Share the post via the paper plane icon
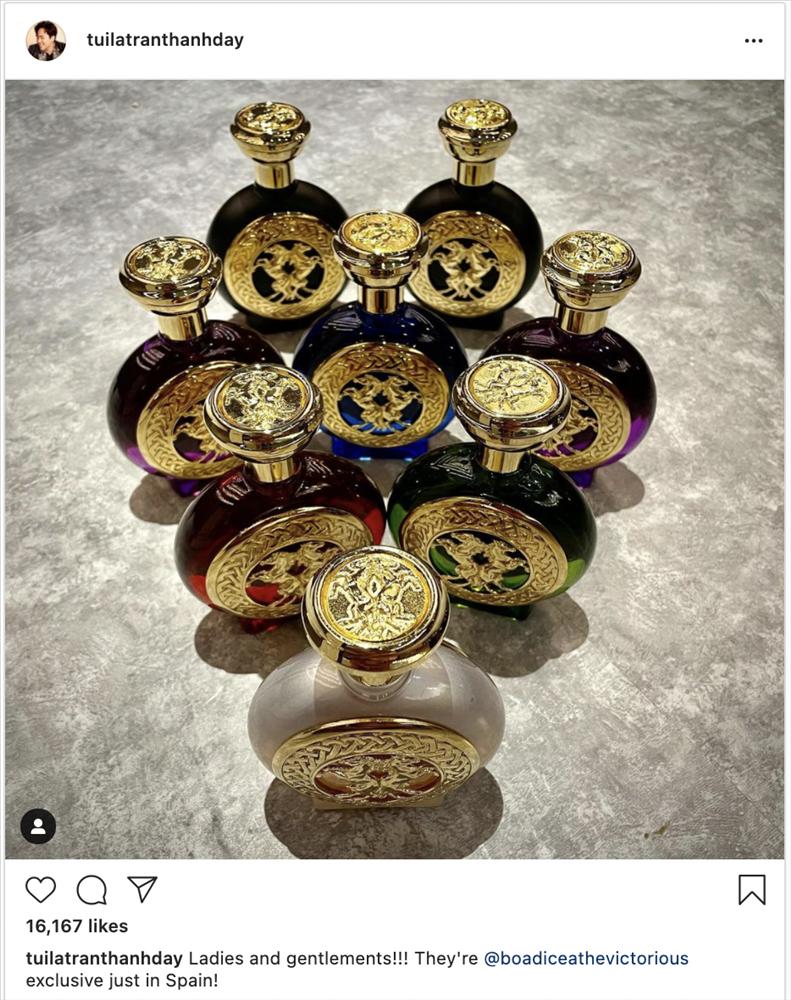 tap(142, 889)
